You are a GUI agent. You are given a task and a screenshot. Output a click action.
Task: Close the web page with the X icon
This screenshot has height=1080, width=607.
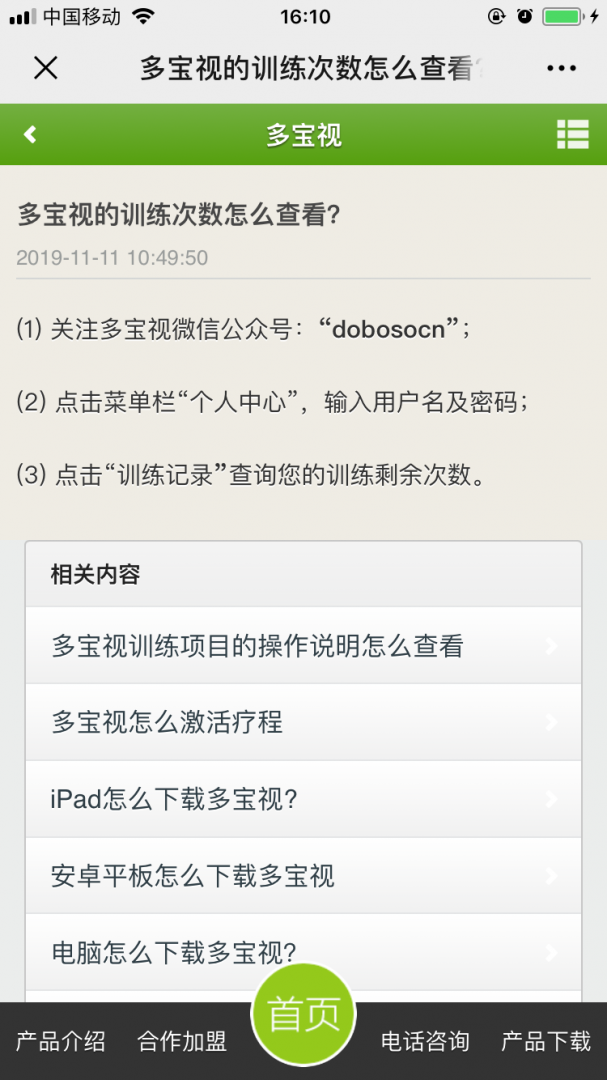pos(45,68)
